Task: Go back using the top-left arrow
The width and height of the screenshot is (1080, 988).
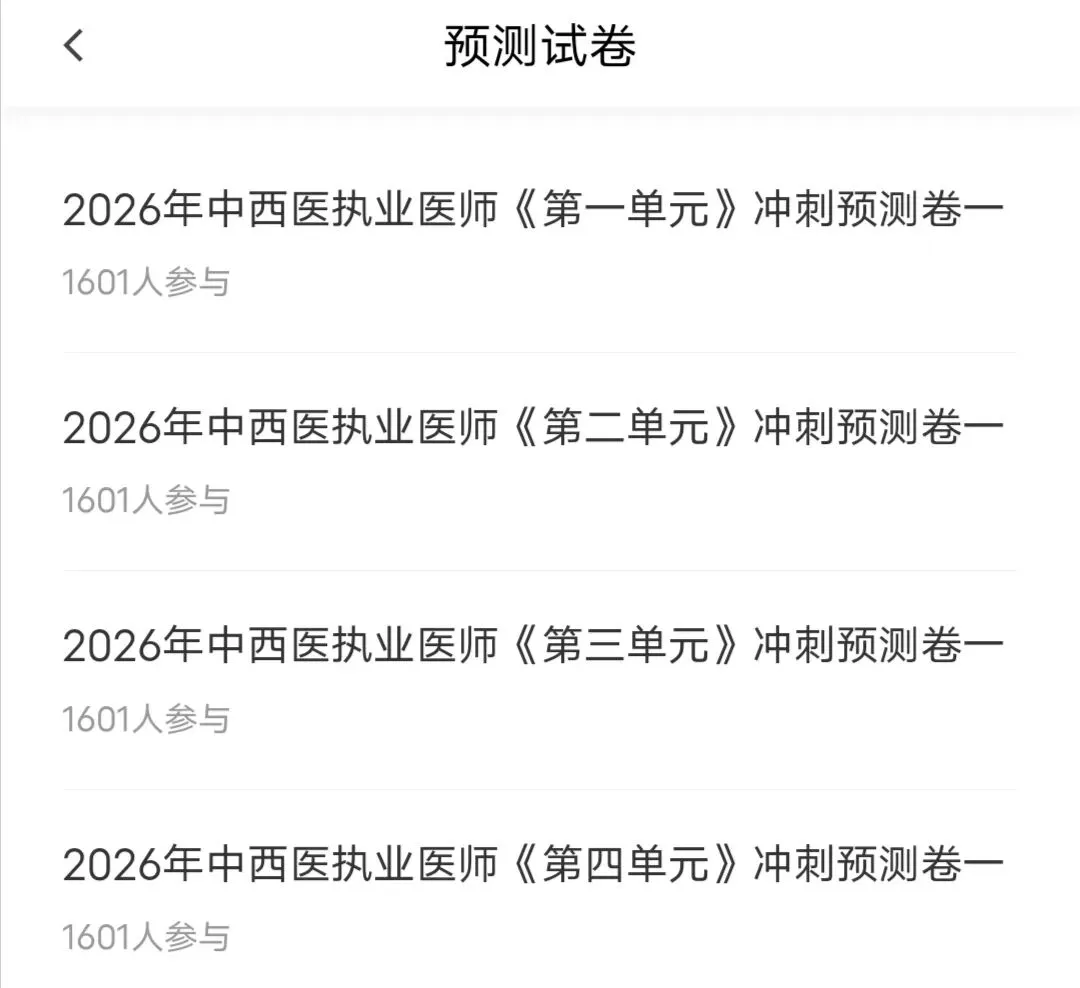Action: pyautogui.click(x=74, y=46)
